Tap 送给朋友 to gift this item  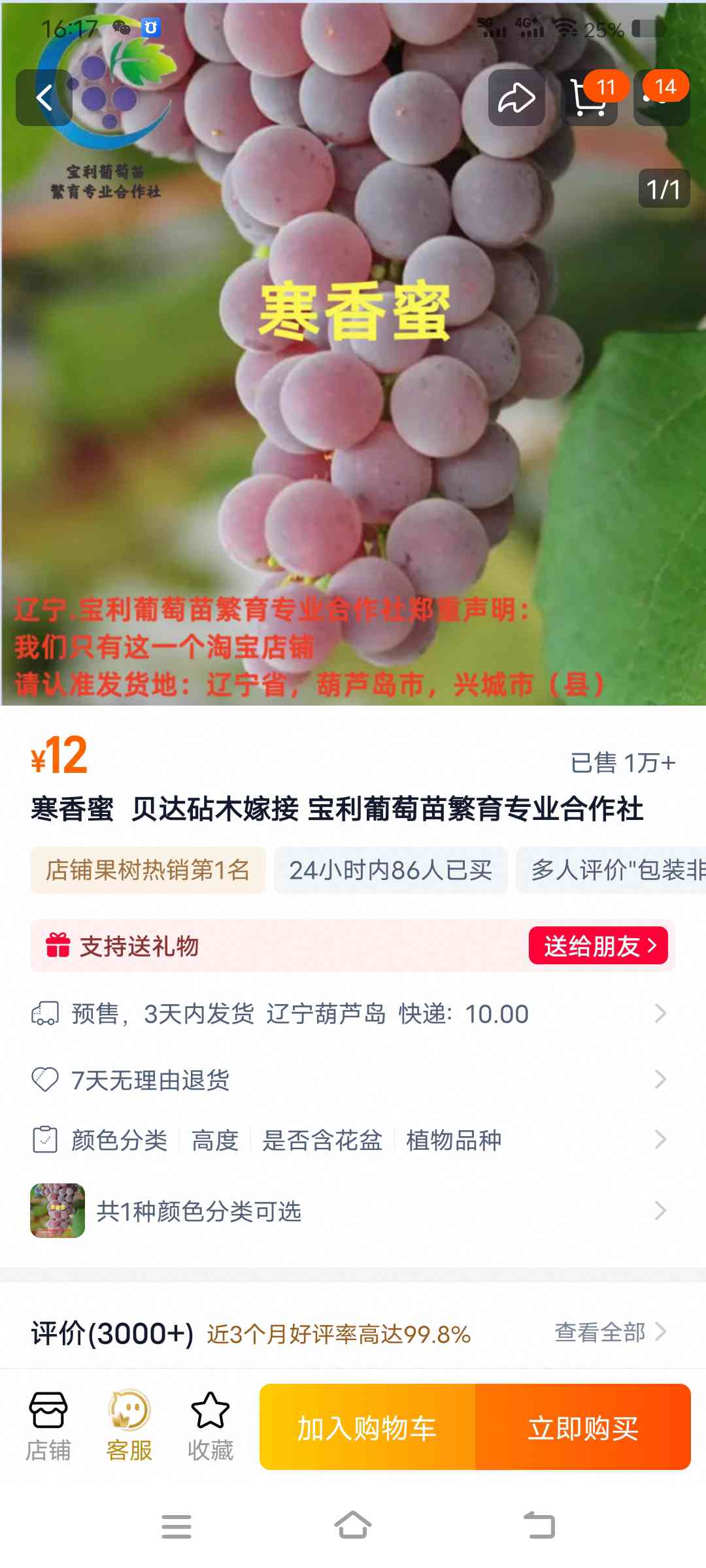(x=598, y=945)
